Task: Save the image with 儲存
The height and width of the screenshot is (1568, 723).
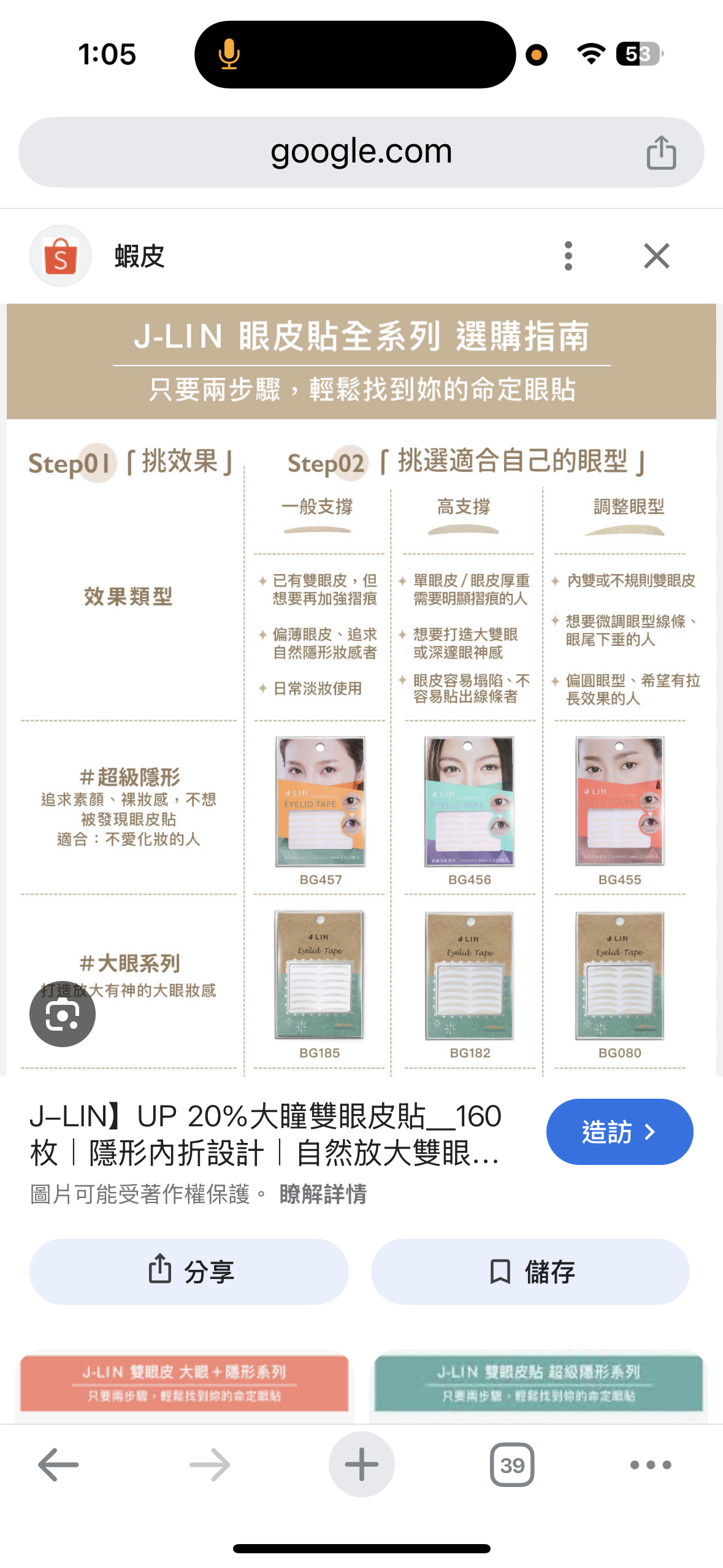Action: click(x=530, y=1271)
